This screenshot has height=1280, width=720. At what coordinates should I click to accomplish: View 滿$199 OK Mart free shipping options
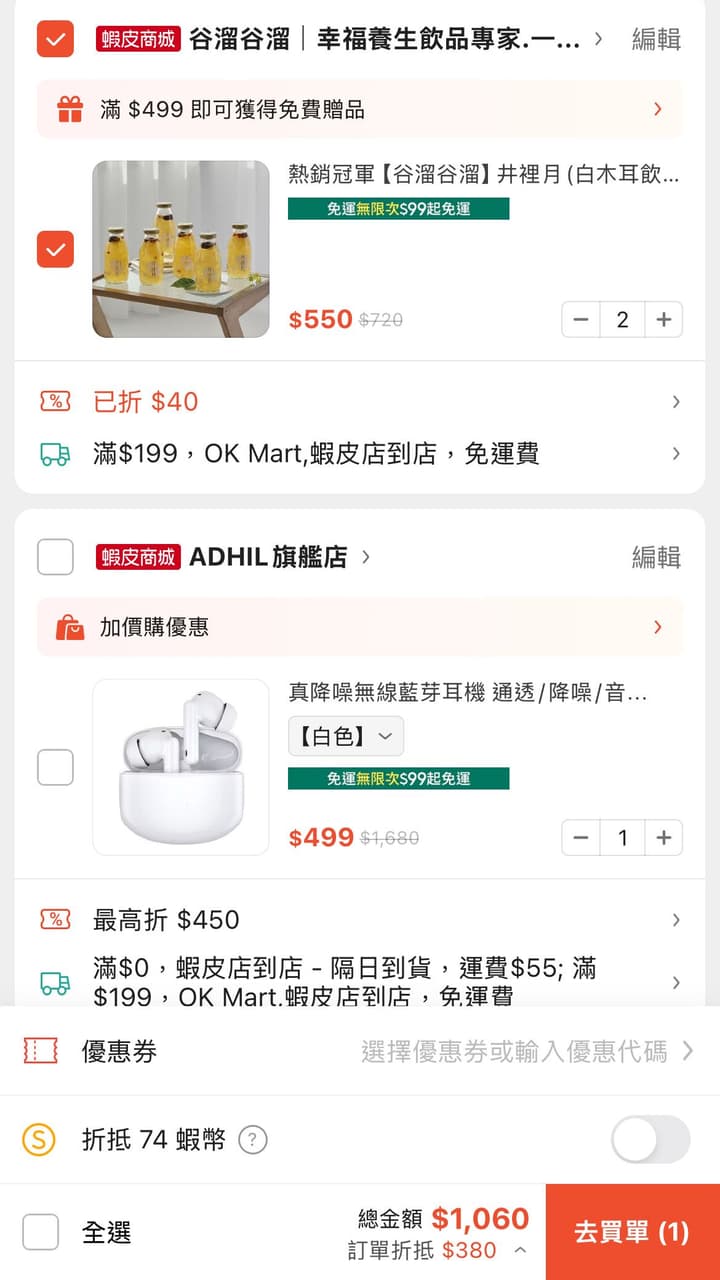(x=360, y=454)
